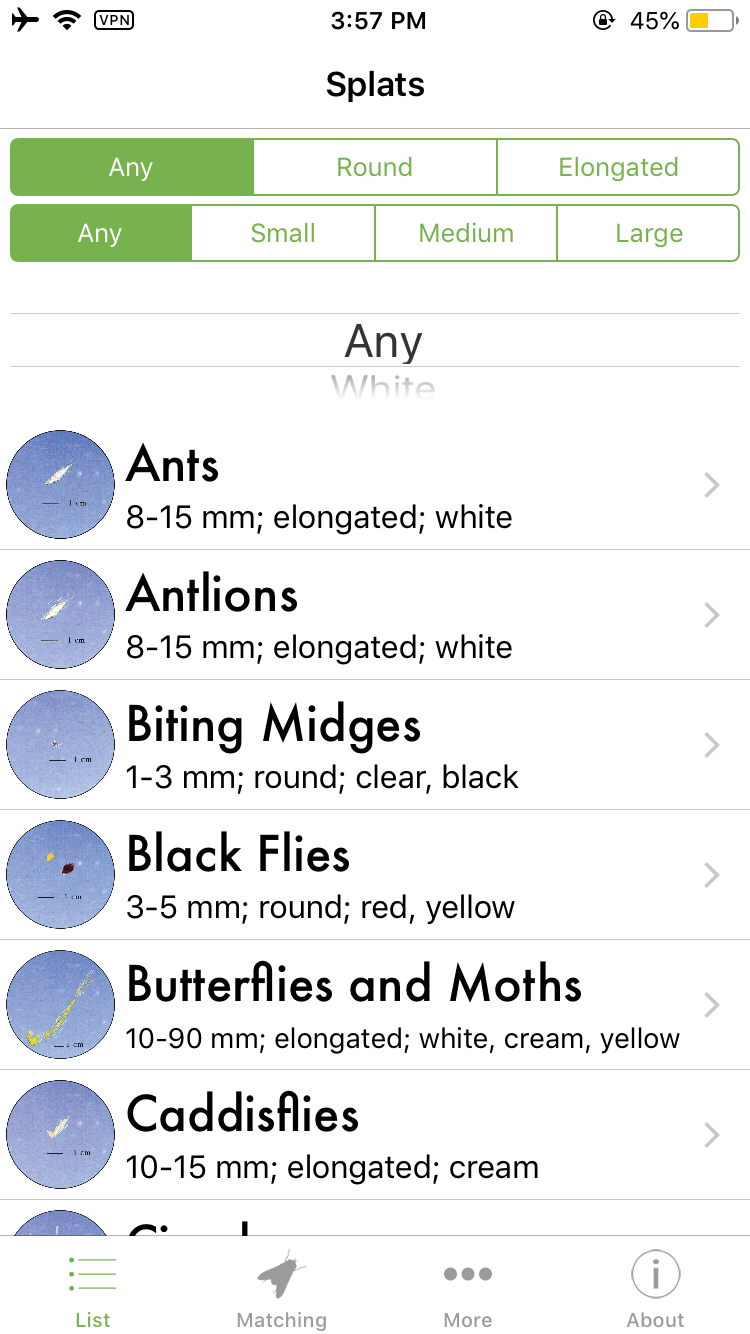
Task: Select the Any size option
Action: [100, 233]
